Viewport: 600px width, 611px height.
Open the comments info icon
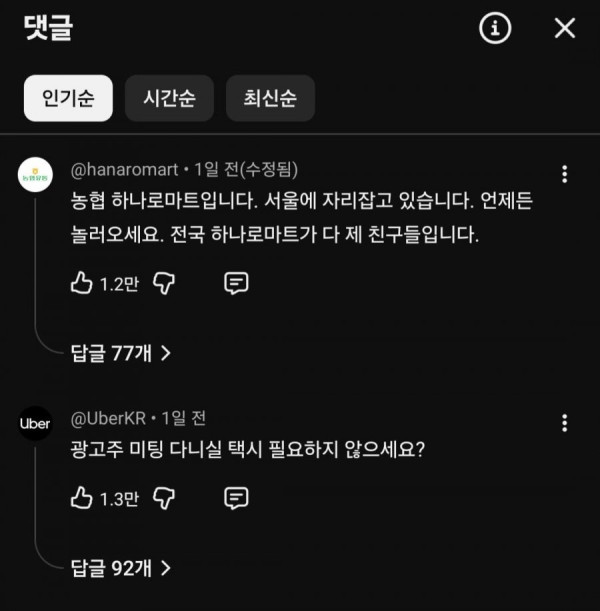pyautogui.click(x=495, y=29)
